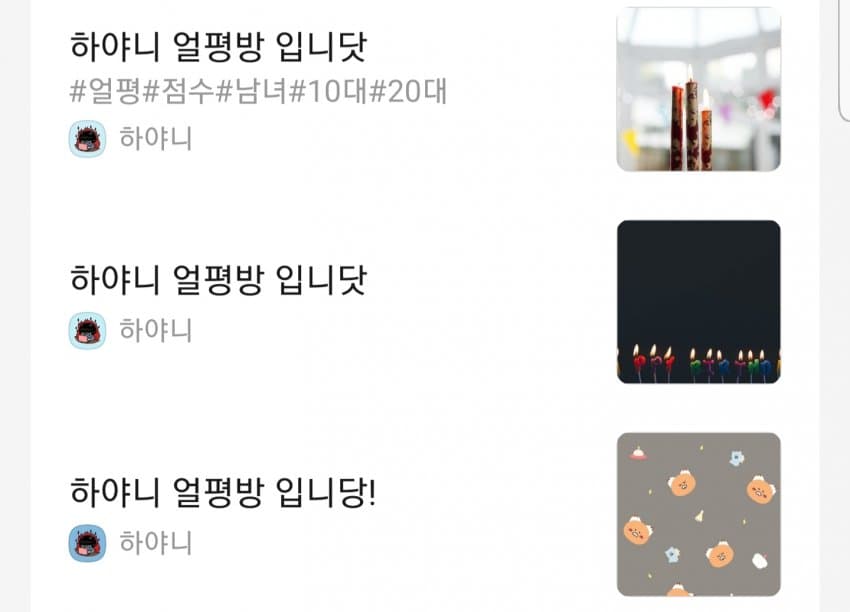Image resolution: width=850 pixels, height=612 pixels.
Task: Open 하야니 얼평방 입니닷 room with #얼평#점수 hashtags
Action: (219, 46)
